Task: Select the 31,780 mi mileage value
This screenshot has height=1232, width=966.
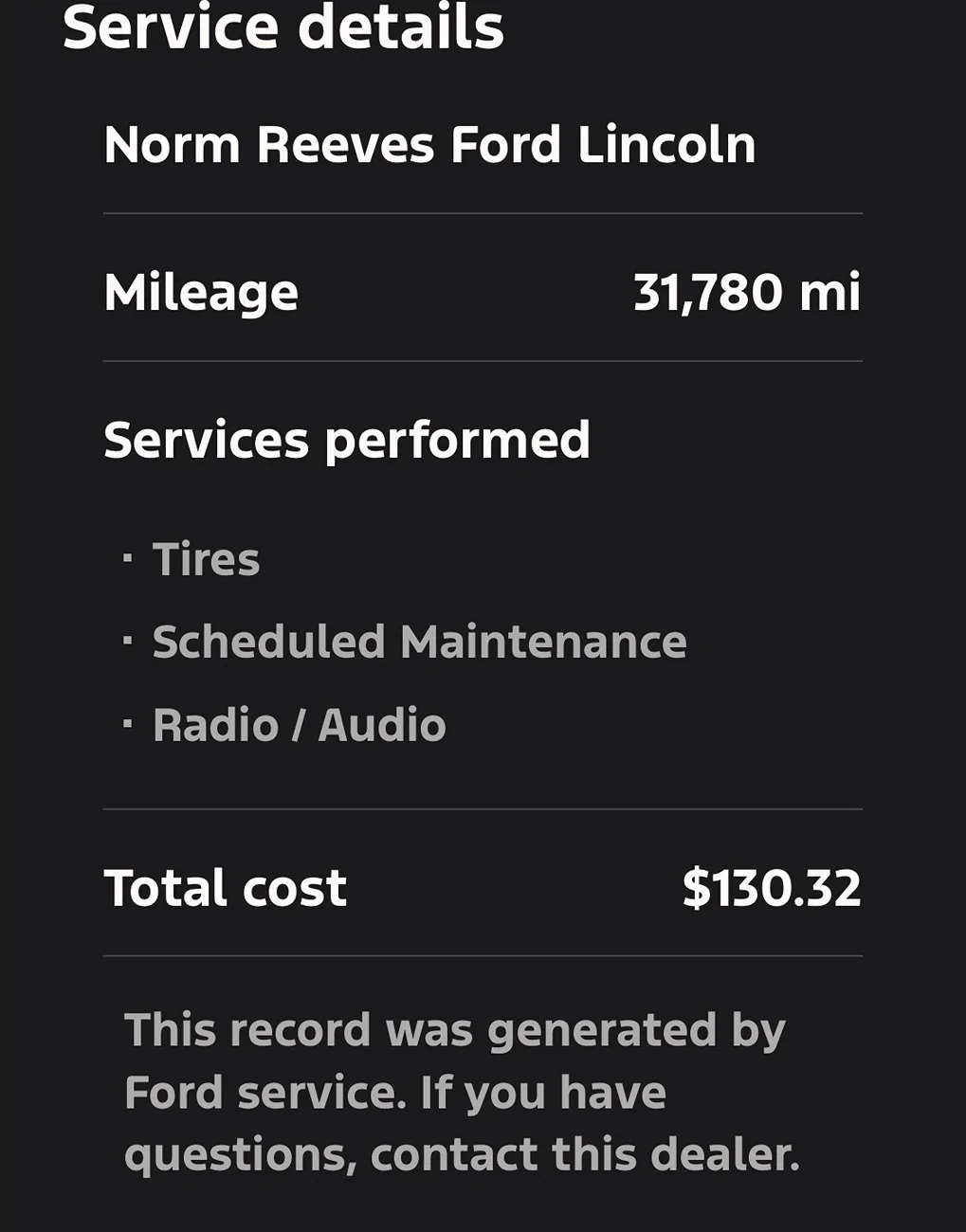Action: click(748, 293)
